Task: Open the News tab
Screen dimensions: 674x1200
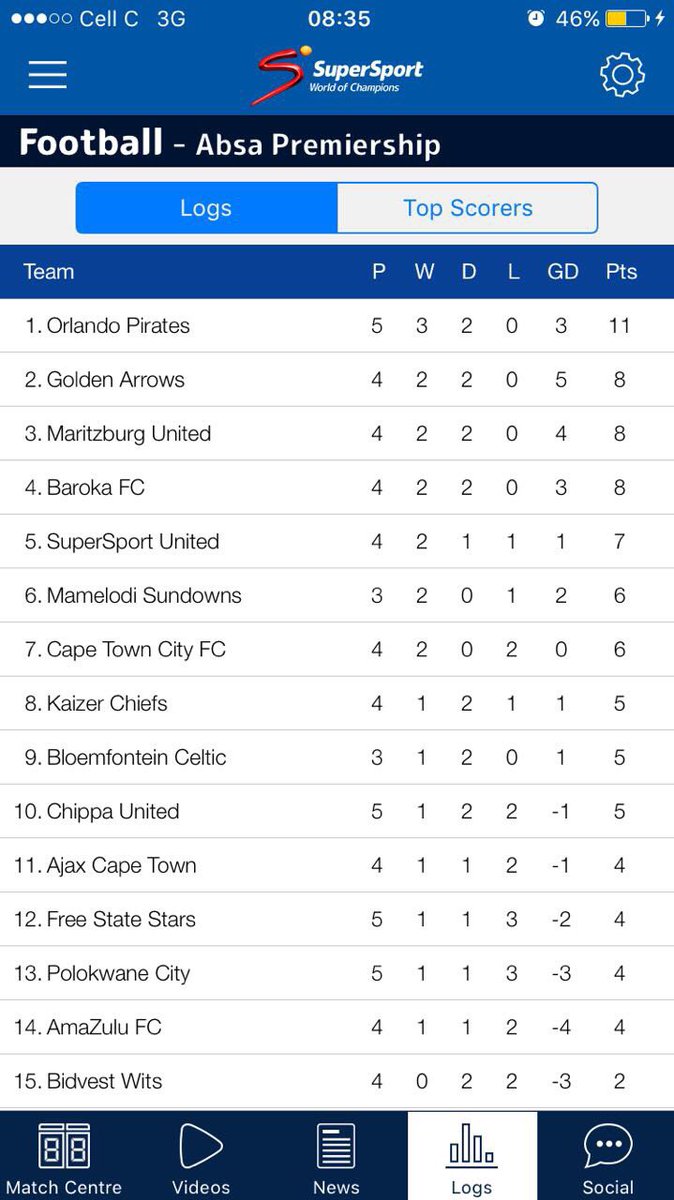Action: click(336, 1158)
